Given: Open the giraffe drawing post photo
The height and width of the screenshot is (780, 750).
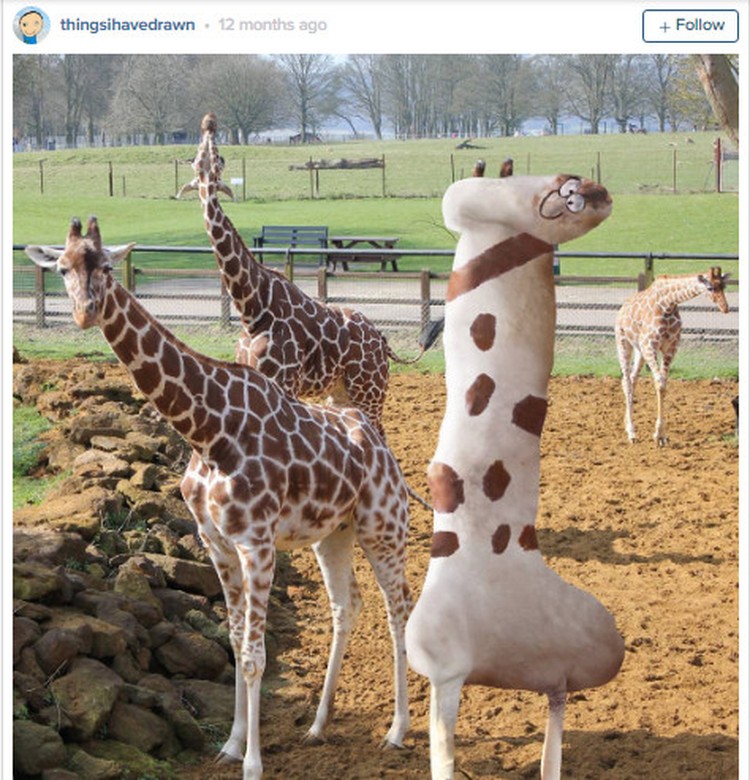Looking at the screenshot, I should 375,415.
